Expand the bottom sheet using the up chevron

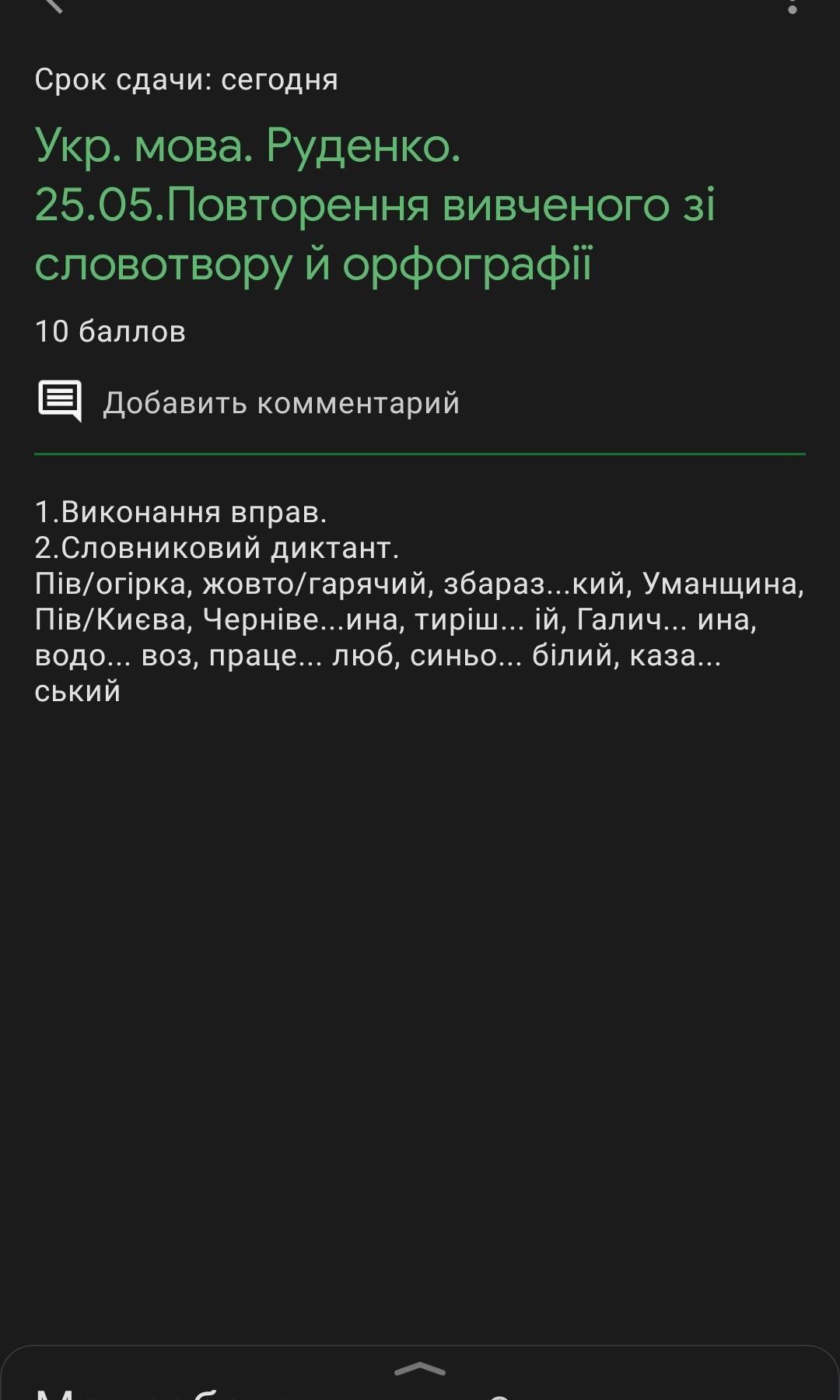(x=420, y=1369)
